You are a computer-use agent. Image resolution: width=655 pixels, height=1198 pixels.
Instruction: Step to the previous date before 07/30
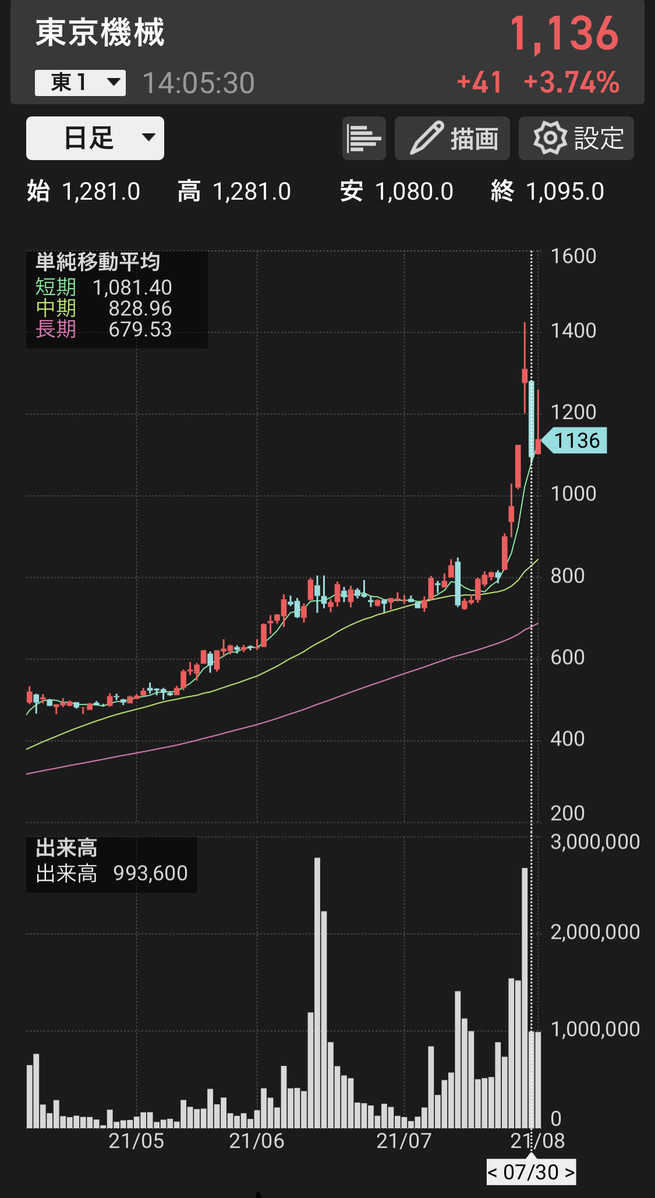click(x=495, y=1171)
